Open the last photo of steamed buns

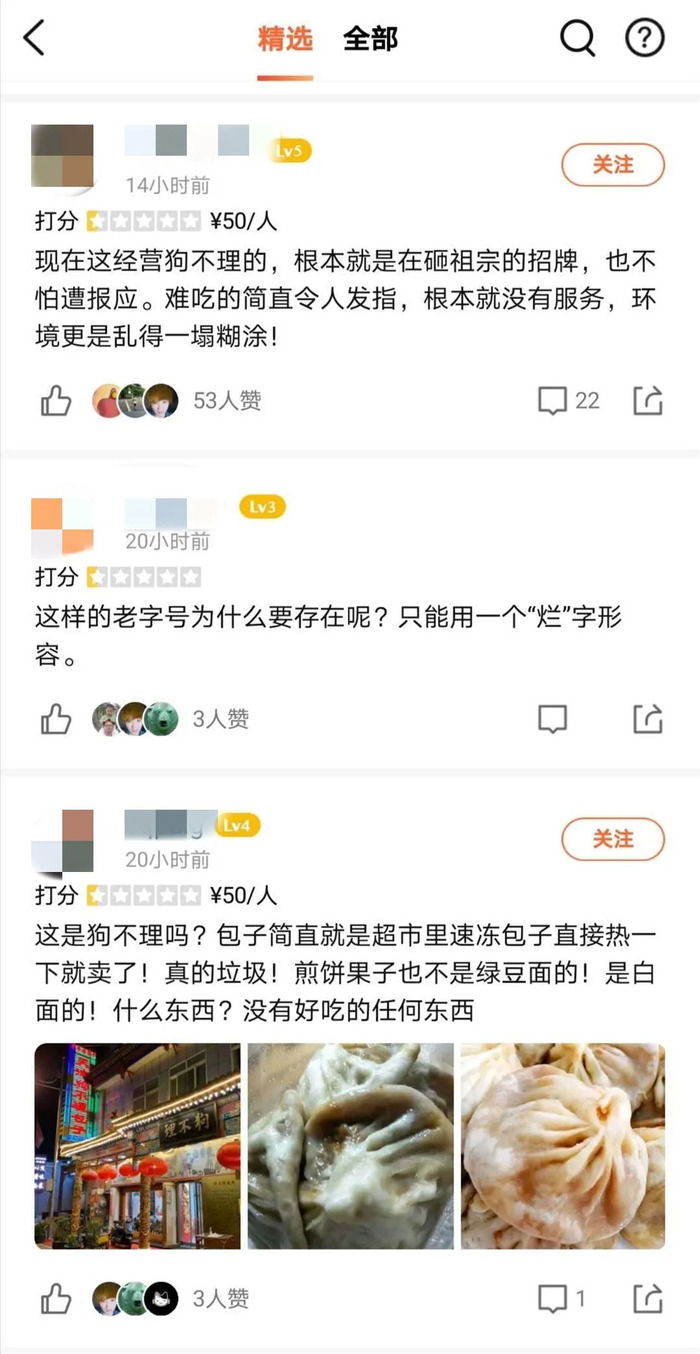click(563, 1146)
